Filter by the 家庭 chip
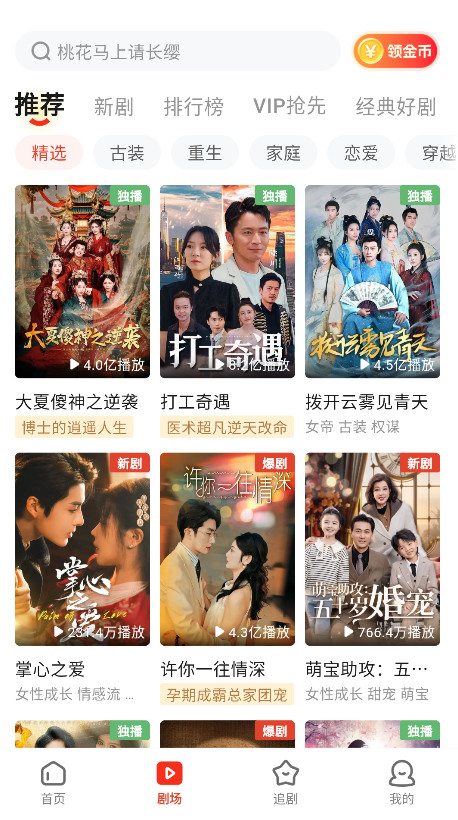 click(x=283, y=153)
